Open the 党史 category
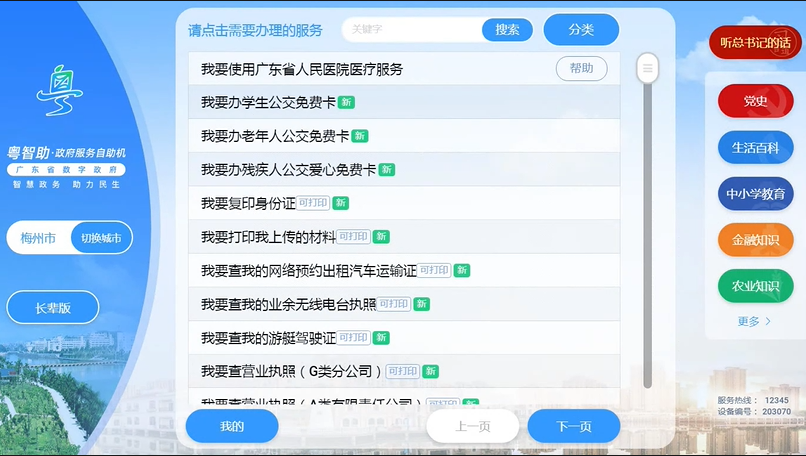This screenshot has width=806, height=456. point(755,100)
